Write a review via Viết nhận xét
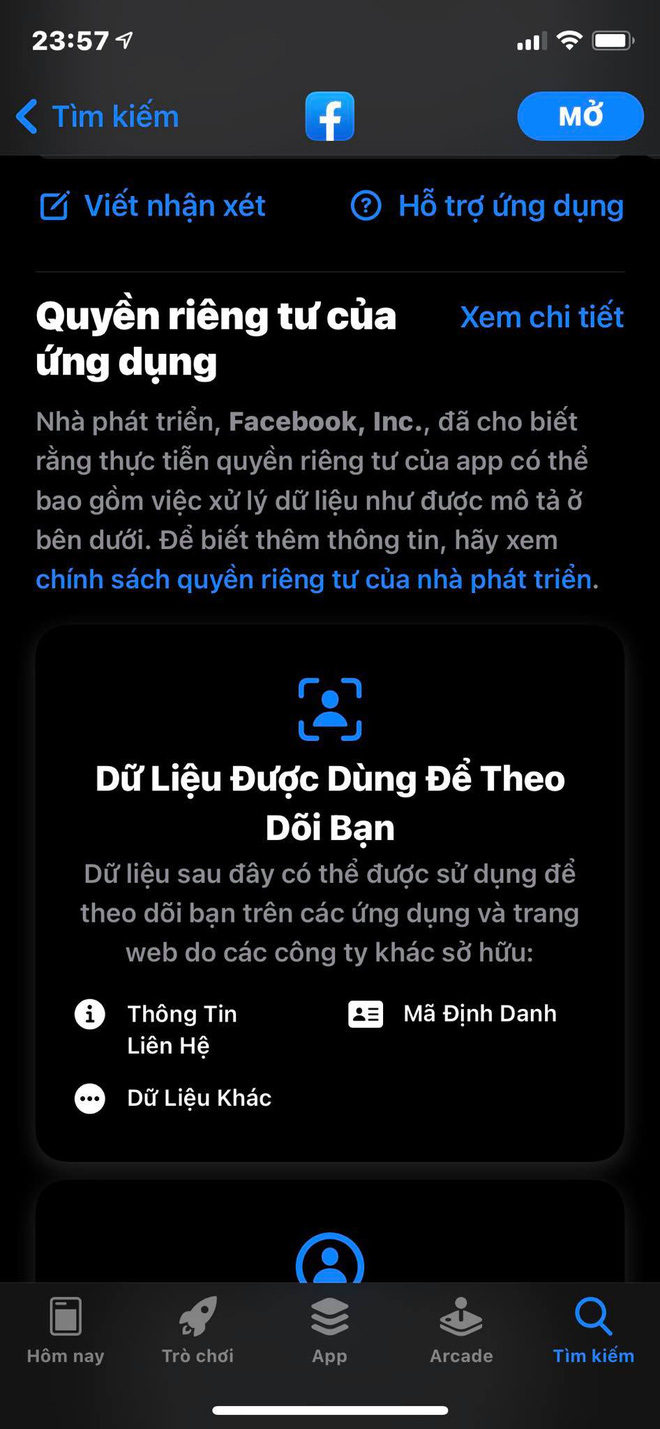Image resolution: width=660 pixels, height=1429 pixels. [153, 206]
